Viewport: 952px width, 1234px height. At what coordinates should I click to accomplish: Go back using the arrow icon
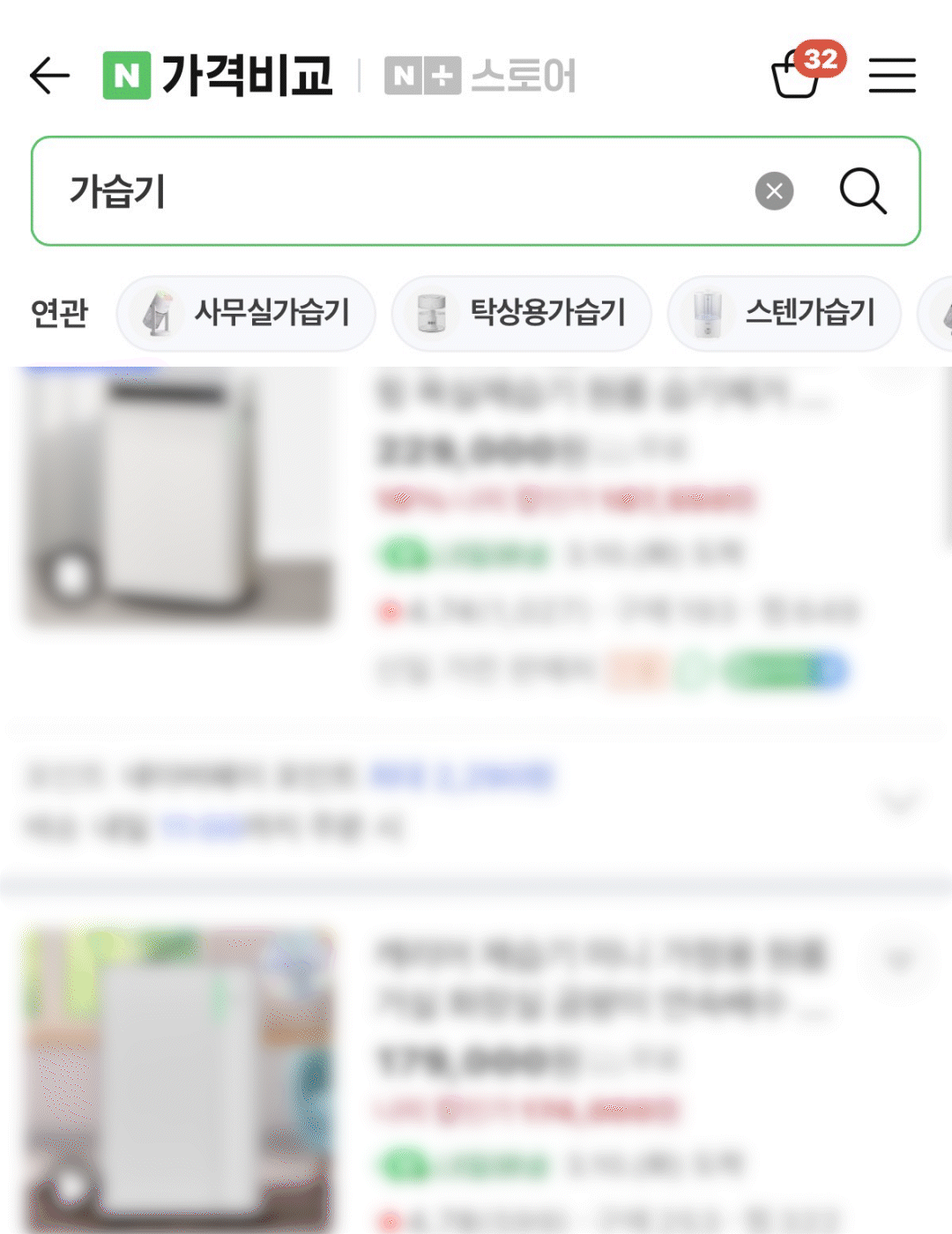[x=49, y=76]
